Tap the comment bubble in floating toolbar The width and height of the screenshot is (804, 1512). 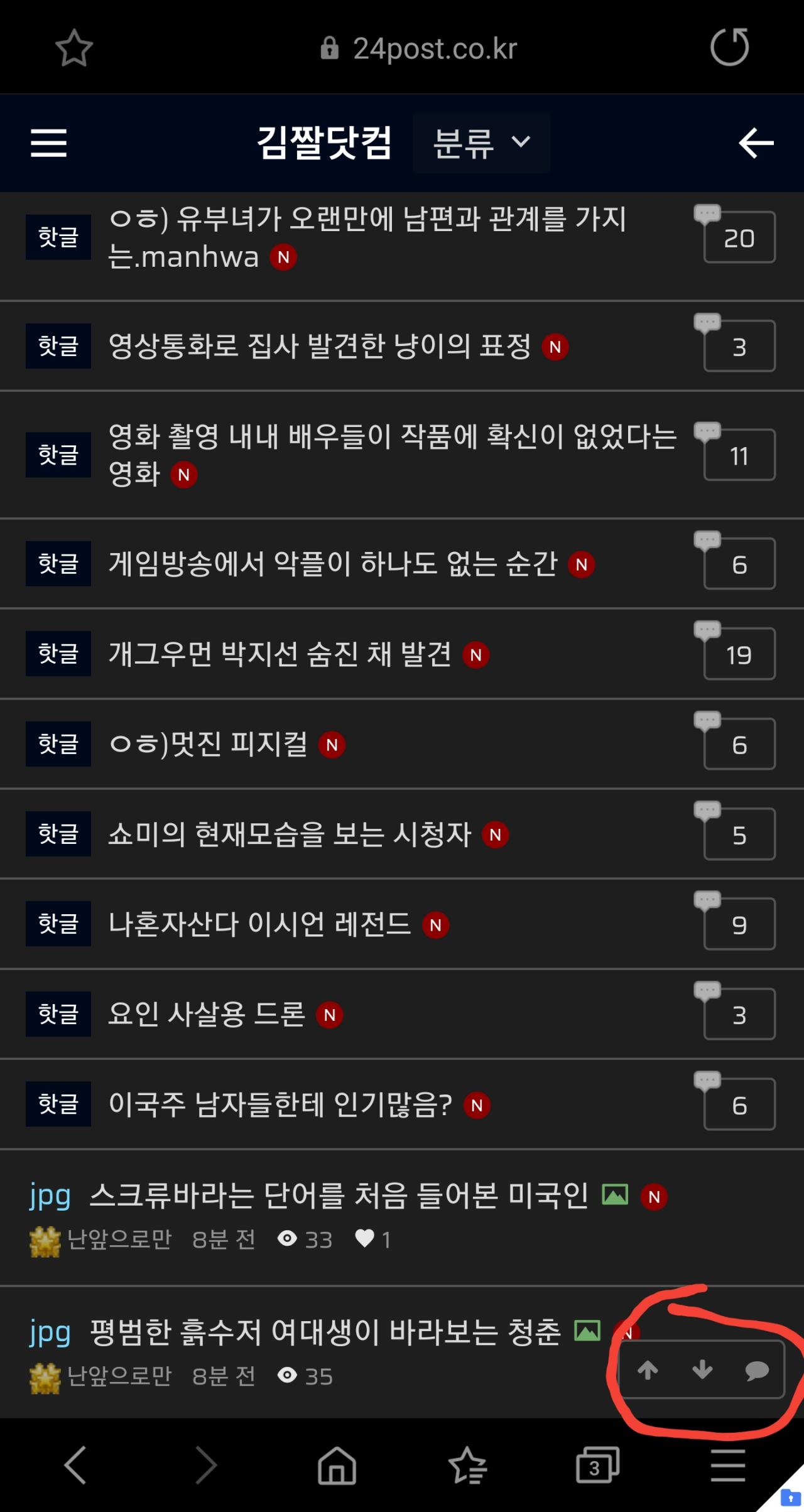pyautogui.click(x=757, y=1370)
